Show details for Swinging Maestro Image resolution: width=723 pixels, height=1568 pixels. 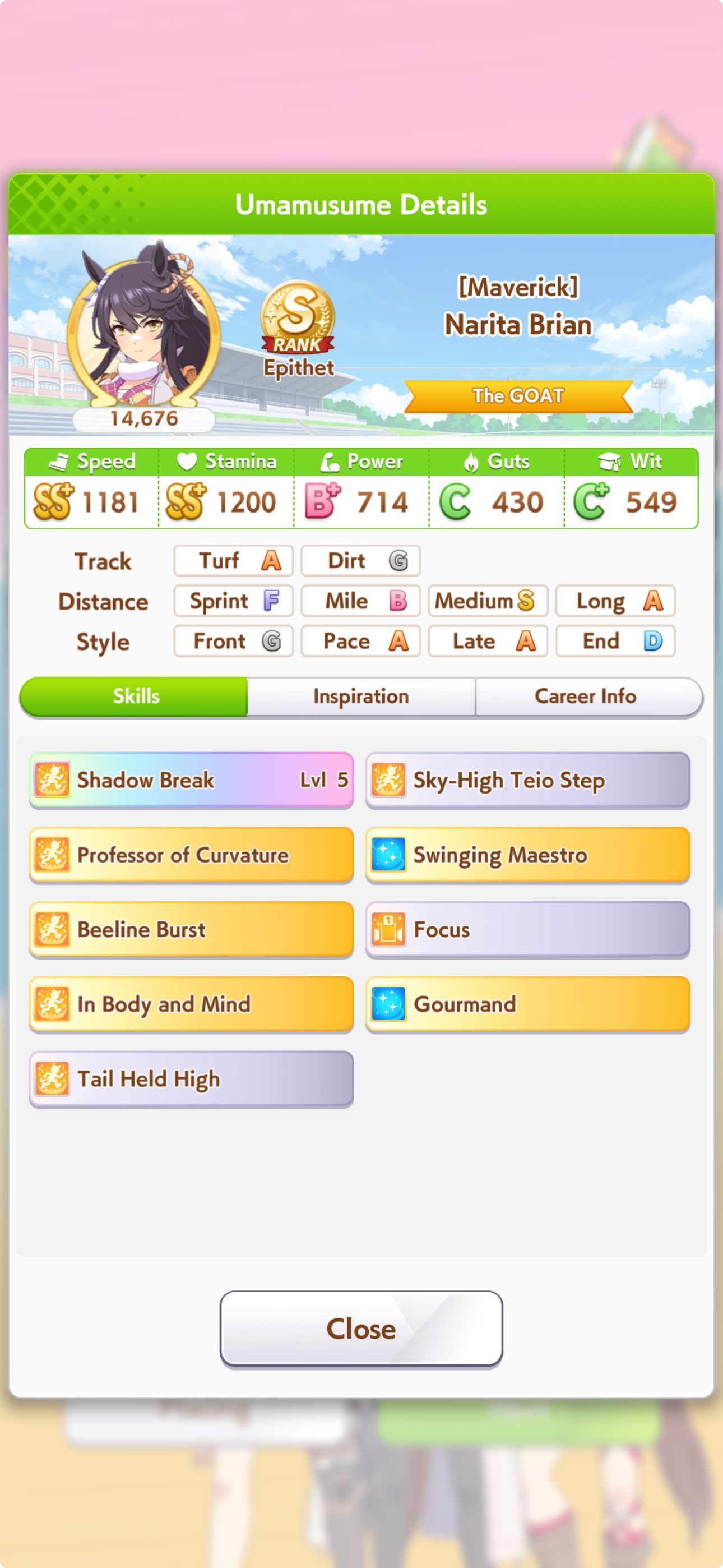point(527,855)
